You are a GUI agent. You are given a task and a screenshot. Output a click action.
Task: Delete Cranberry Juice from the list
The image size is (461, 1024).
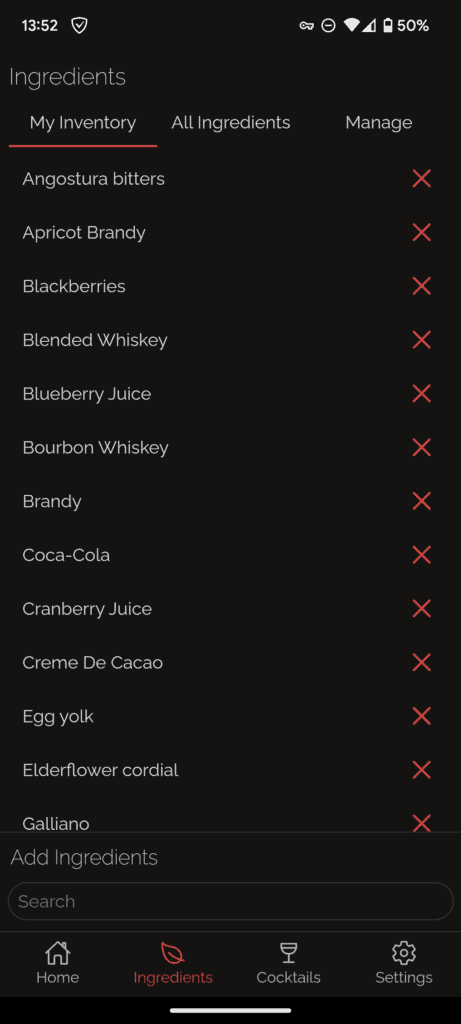(x=422, y=609)
